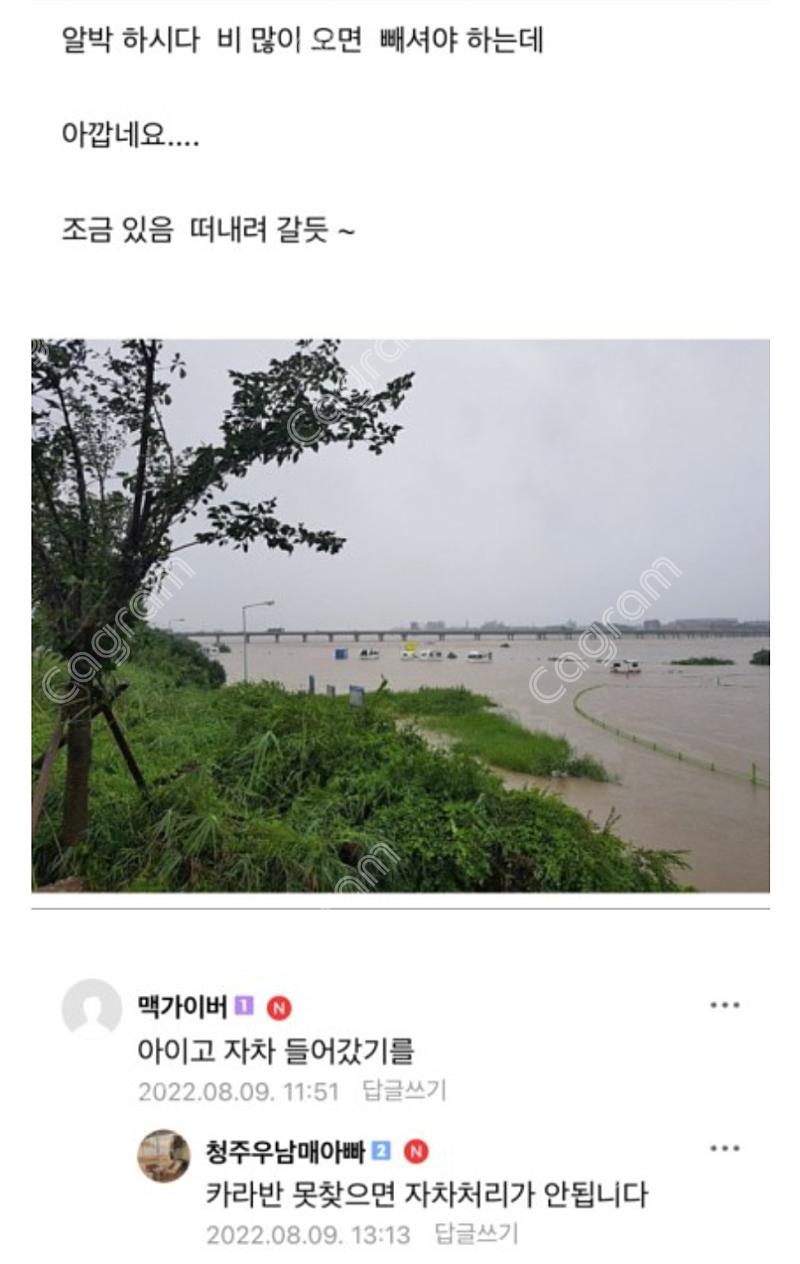Viewport: 800px width, 1264px height.
Task: Open the overflow menu on 맥가이버's comment
Action: pyautogui.click(x=724, y=1005)
